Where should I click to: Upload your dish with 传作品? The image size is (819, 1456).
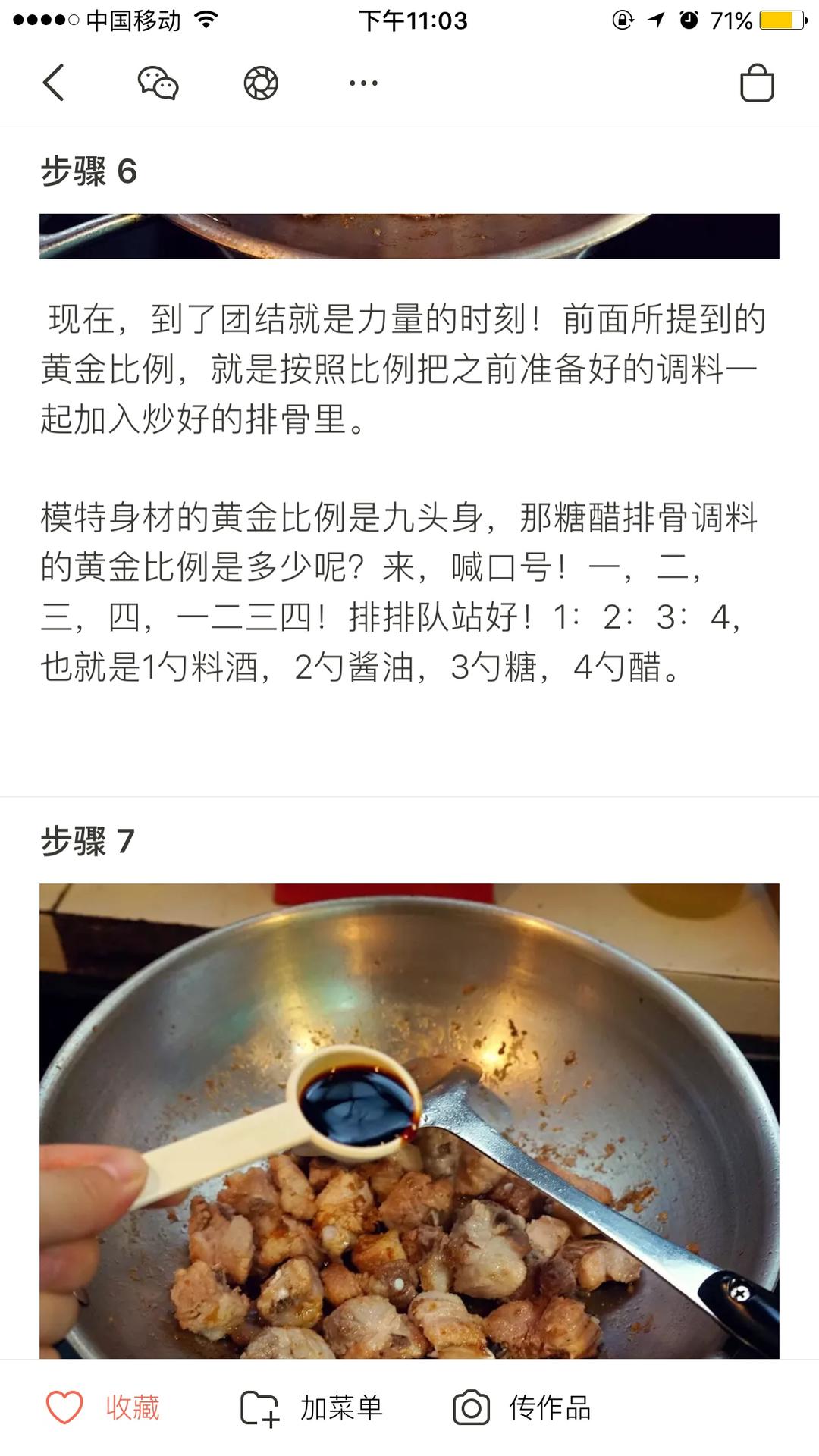coord(522,1408)
